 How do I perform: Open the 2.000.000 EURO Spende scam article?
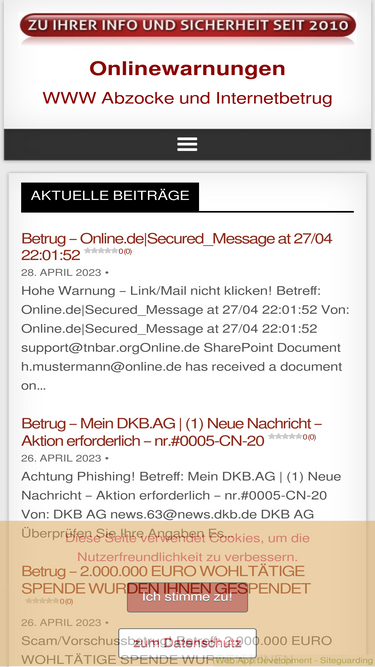pyautogui.click(x=166, y=580)
